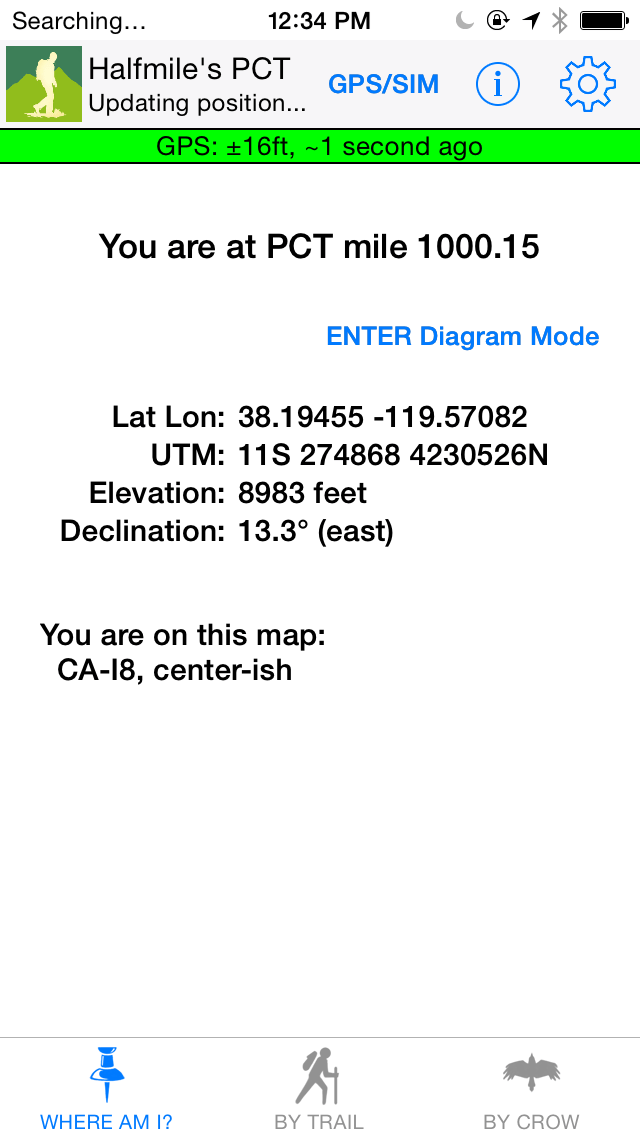Tap the GPS/SIM button

pos(384,84)
